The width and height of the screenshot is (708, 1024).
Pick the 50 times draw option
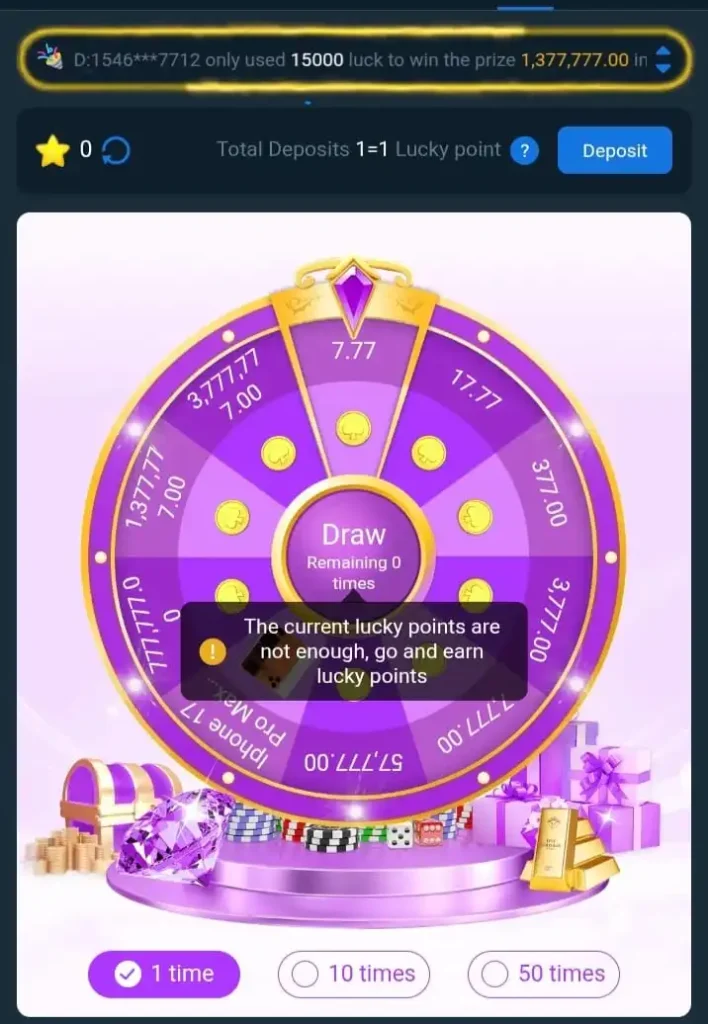543,974
